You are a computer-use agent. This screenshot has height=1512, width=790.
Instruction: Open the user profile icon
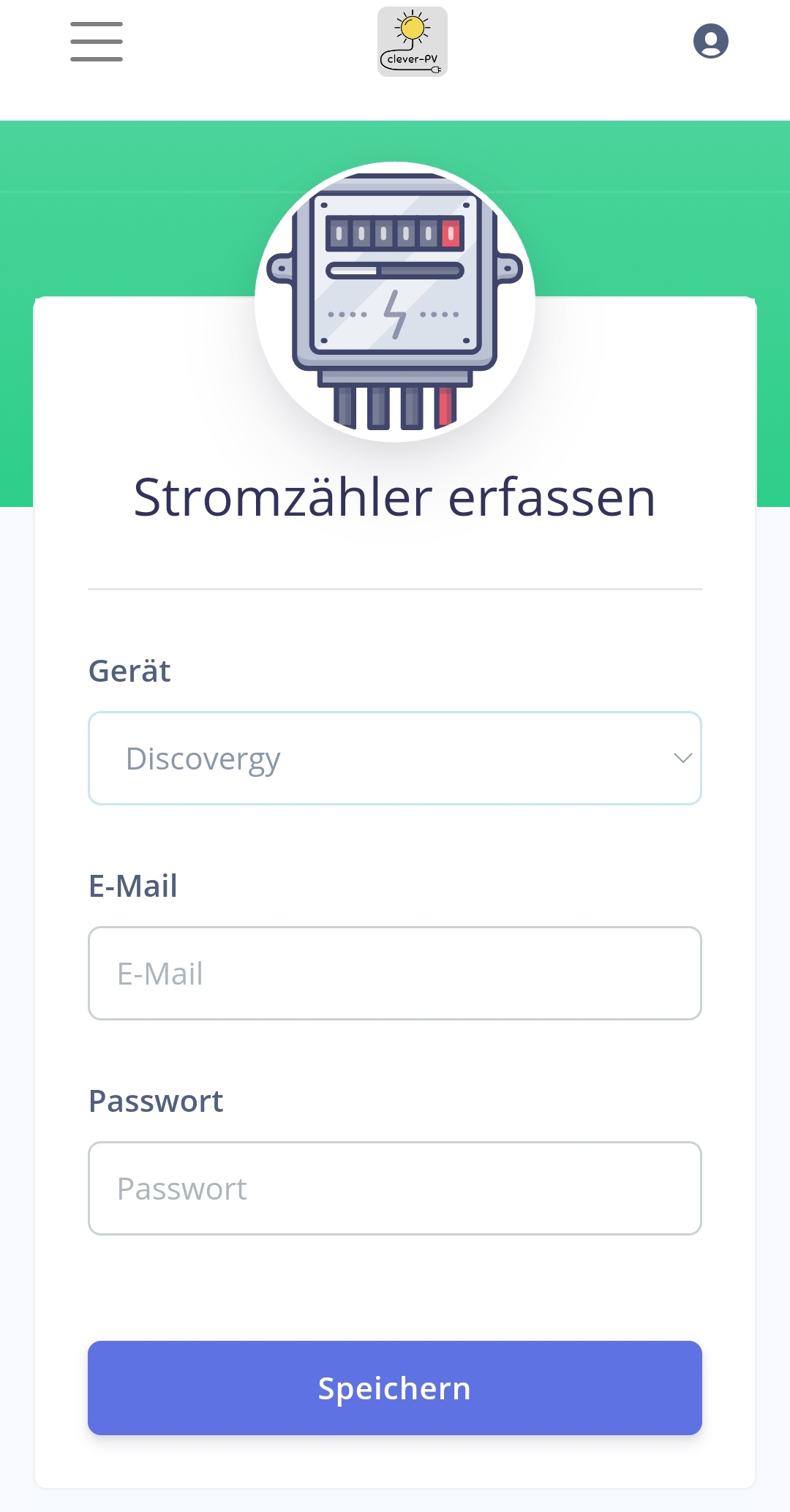coord(710,41)
